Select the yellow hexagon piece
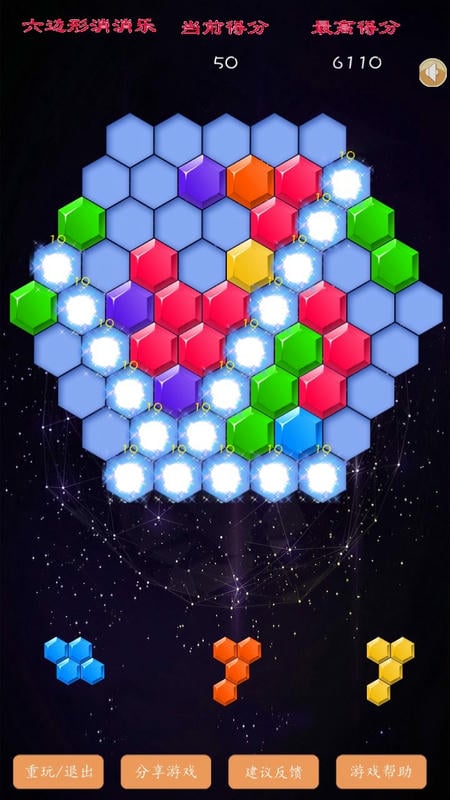This screenshot has height=800, width=450. (390, 671)
